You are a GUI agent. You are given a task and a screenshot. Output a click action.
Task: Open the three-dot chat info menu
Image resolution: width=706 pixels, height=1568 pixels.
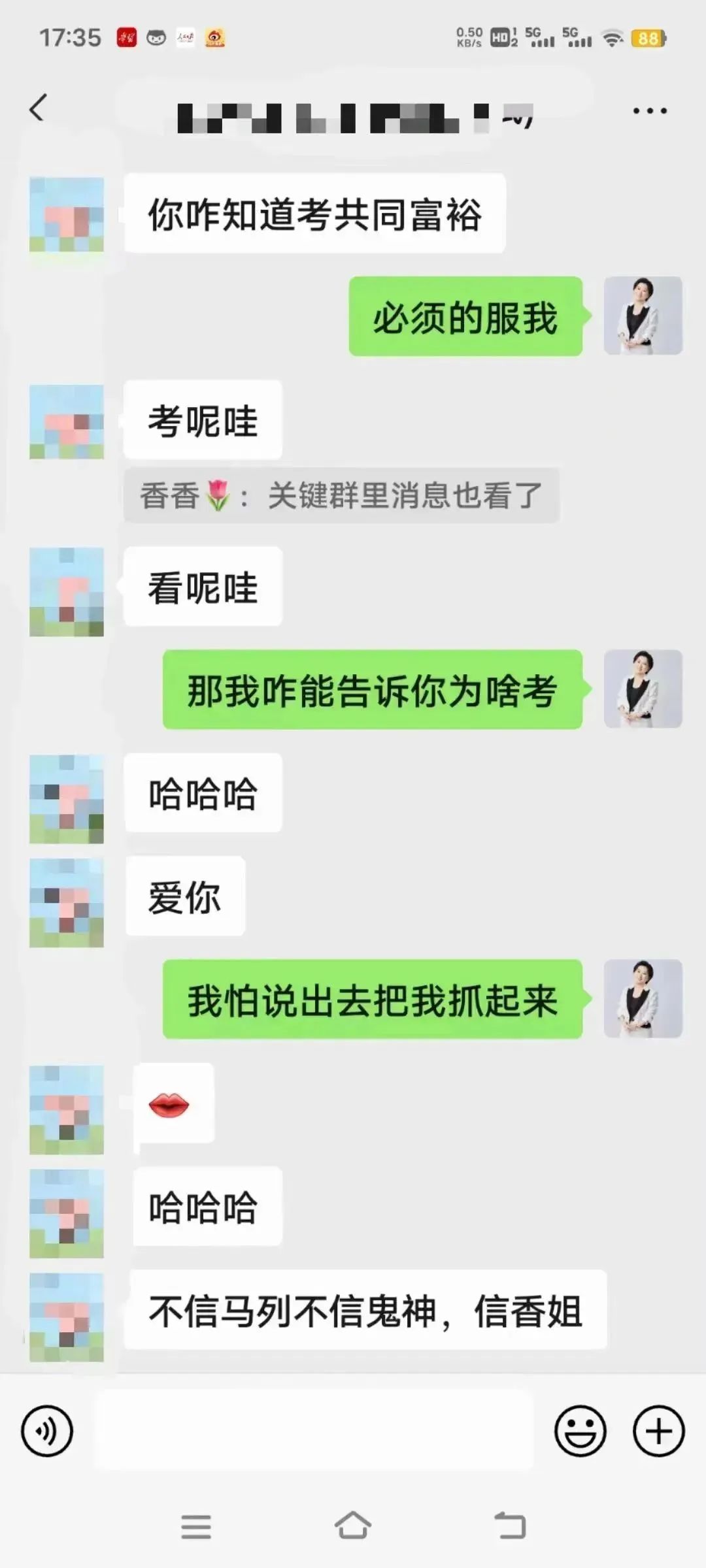650,110
